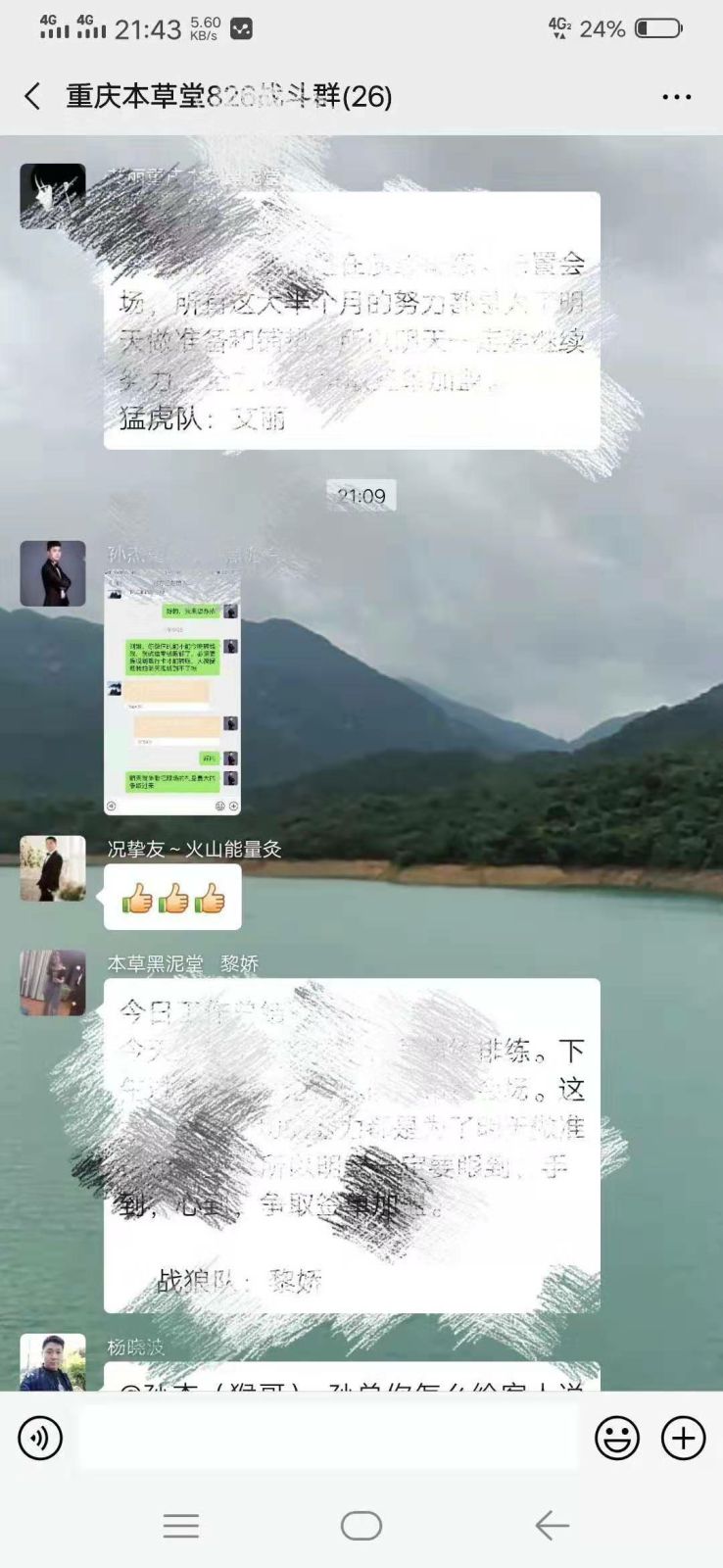Image resolution: width=723 pixels, height=1568 pixels.
Task: Open the emoji picker
Action: [617, 1438]
